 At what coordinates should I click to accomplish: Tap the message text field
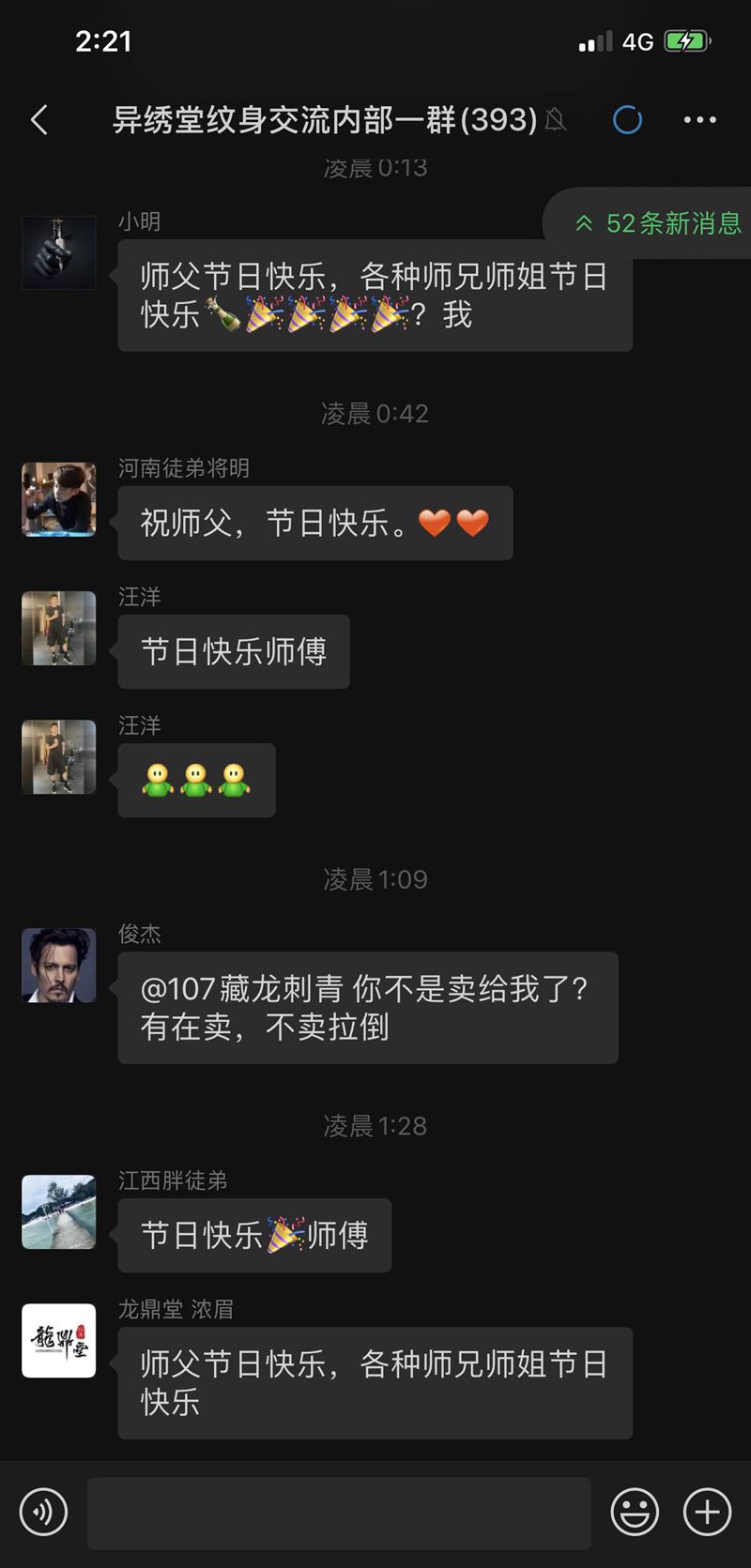tap(338, 1512)
